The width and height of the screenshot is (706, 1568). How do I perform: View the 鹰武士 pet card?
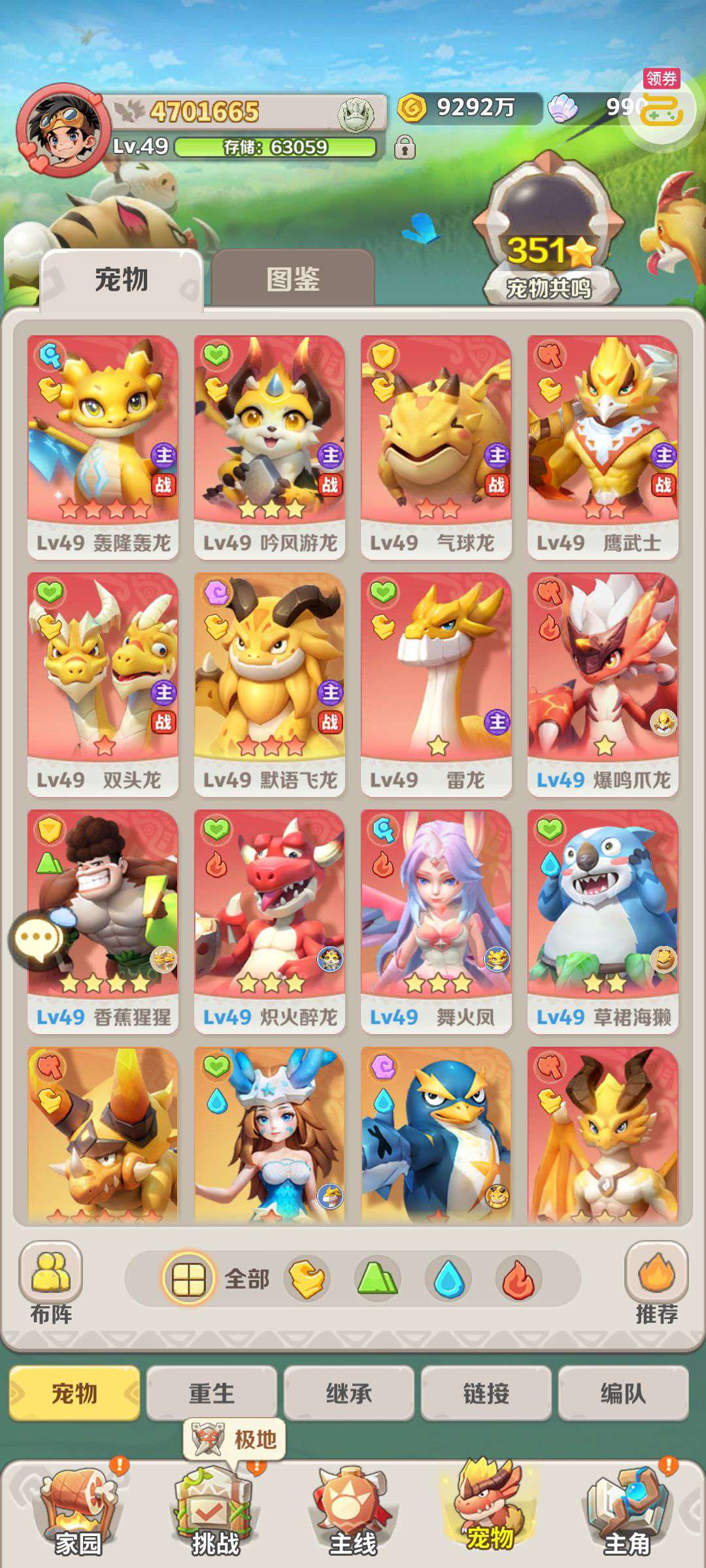click(x=603, y=448)
